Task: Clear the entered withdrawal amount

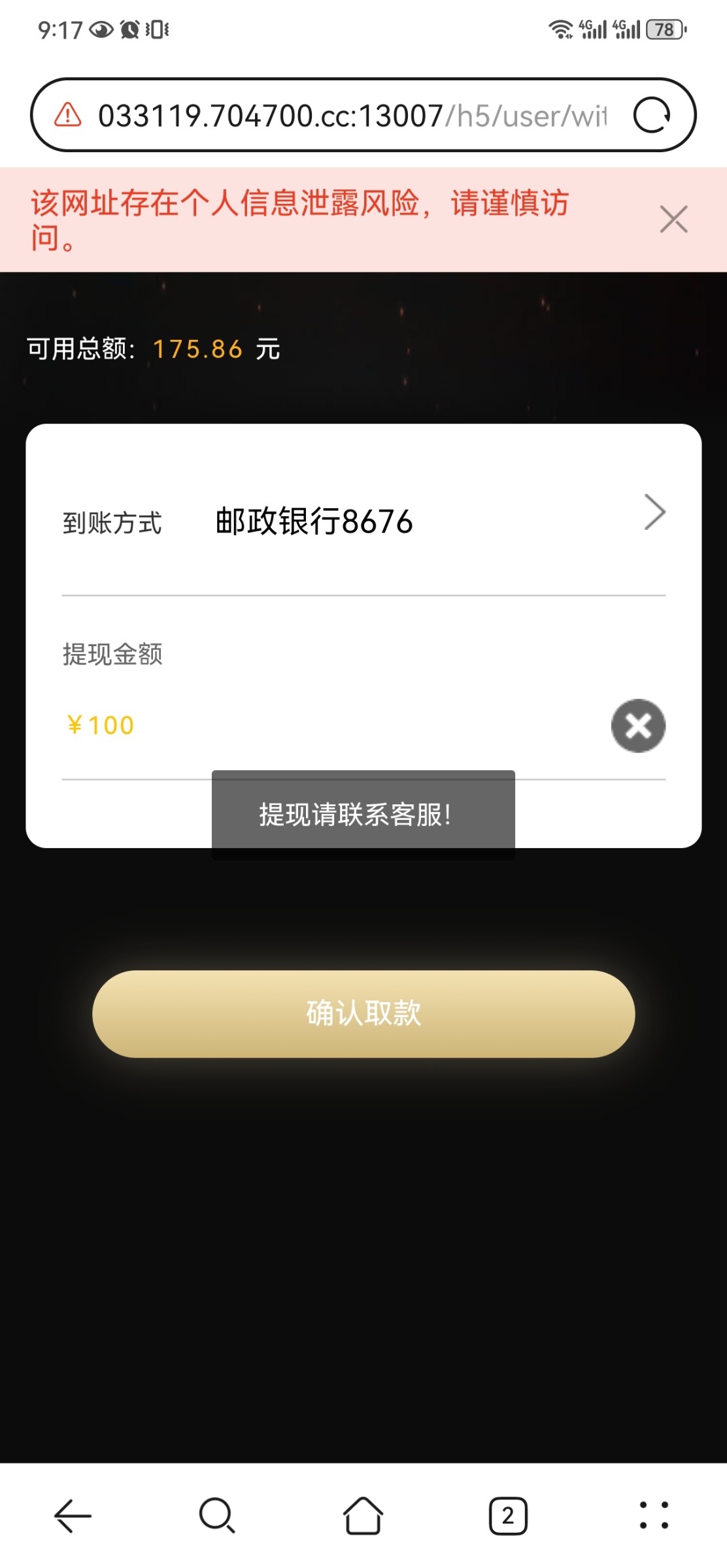Action: pyautogui.click(x=638, y=726)
